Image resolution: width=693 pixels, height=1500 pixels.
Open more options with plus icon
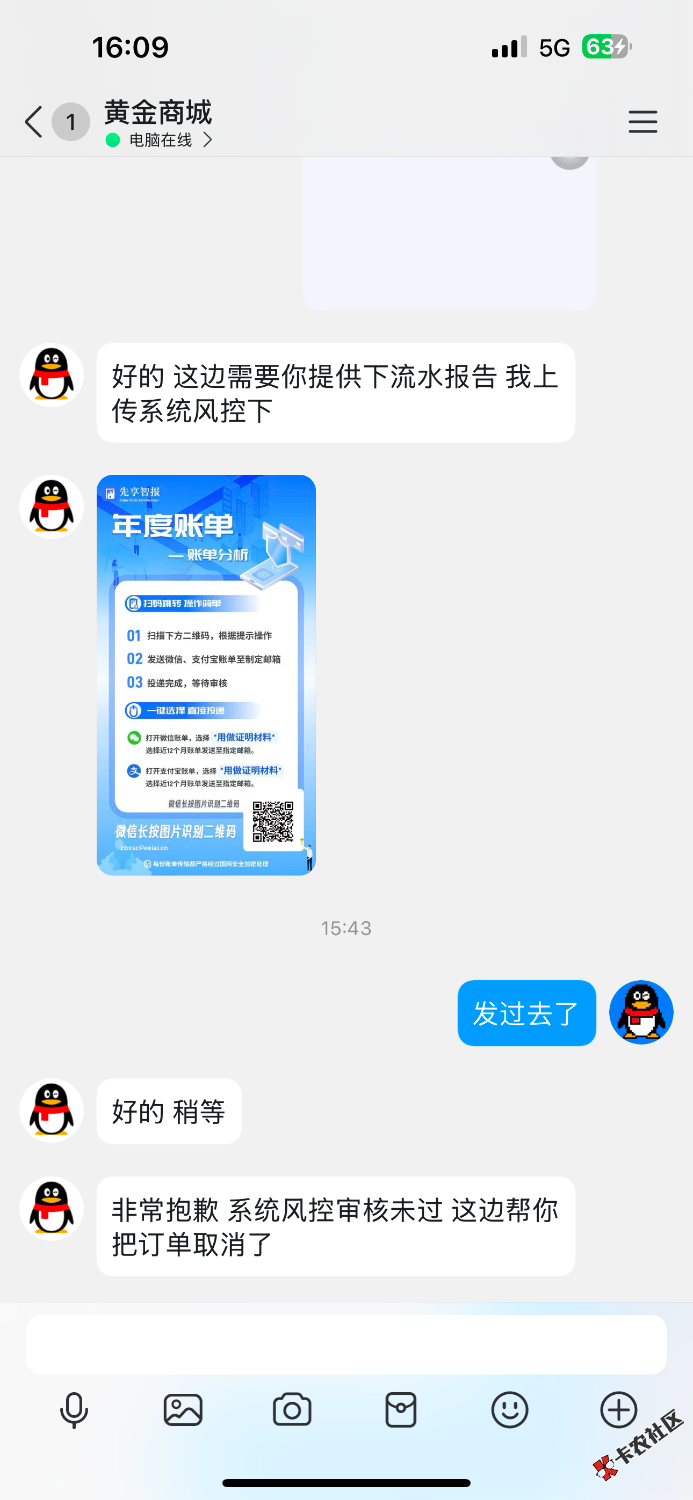tap(618, 1410)
